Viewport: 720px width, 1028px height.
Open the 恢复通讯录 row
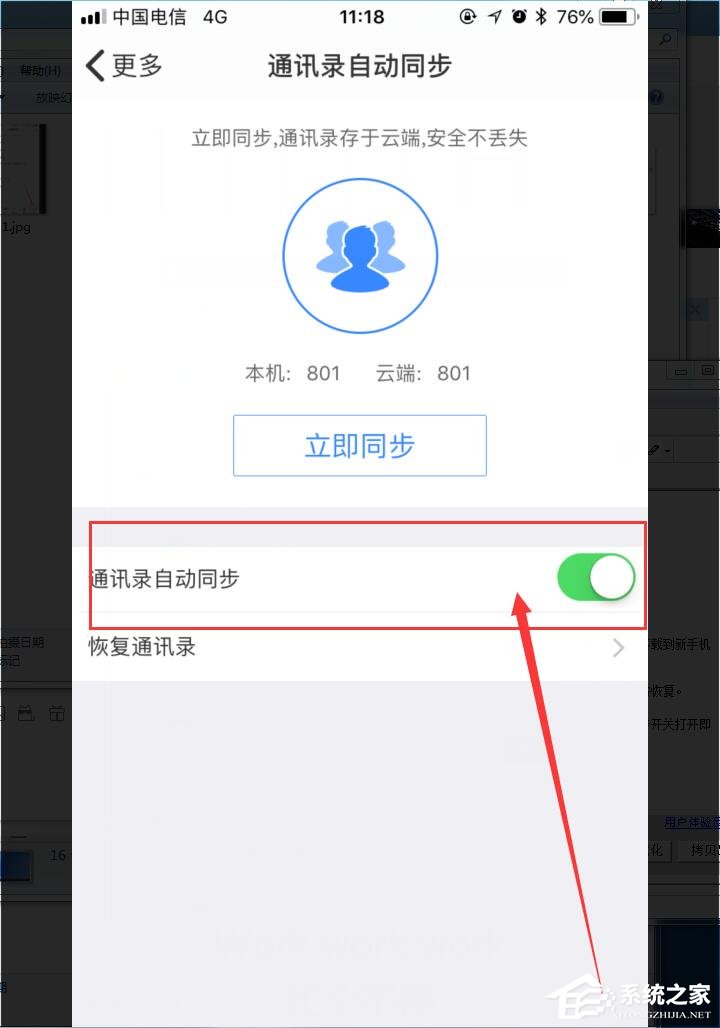coord(358,647)
